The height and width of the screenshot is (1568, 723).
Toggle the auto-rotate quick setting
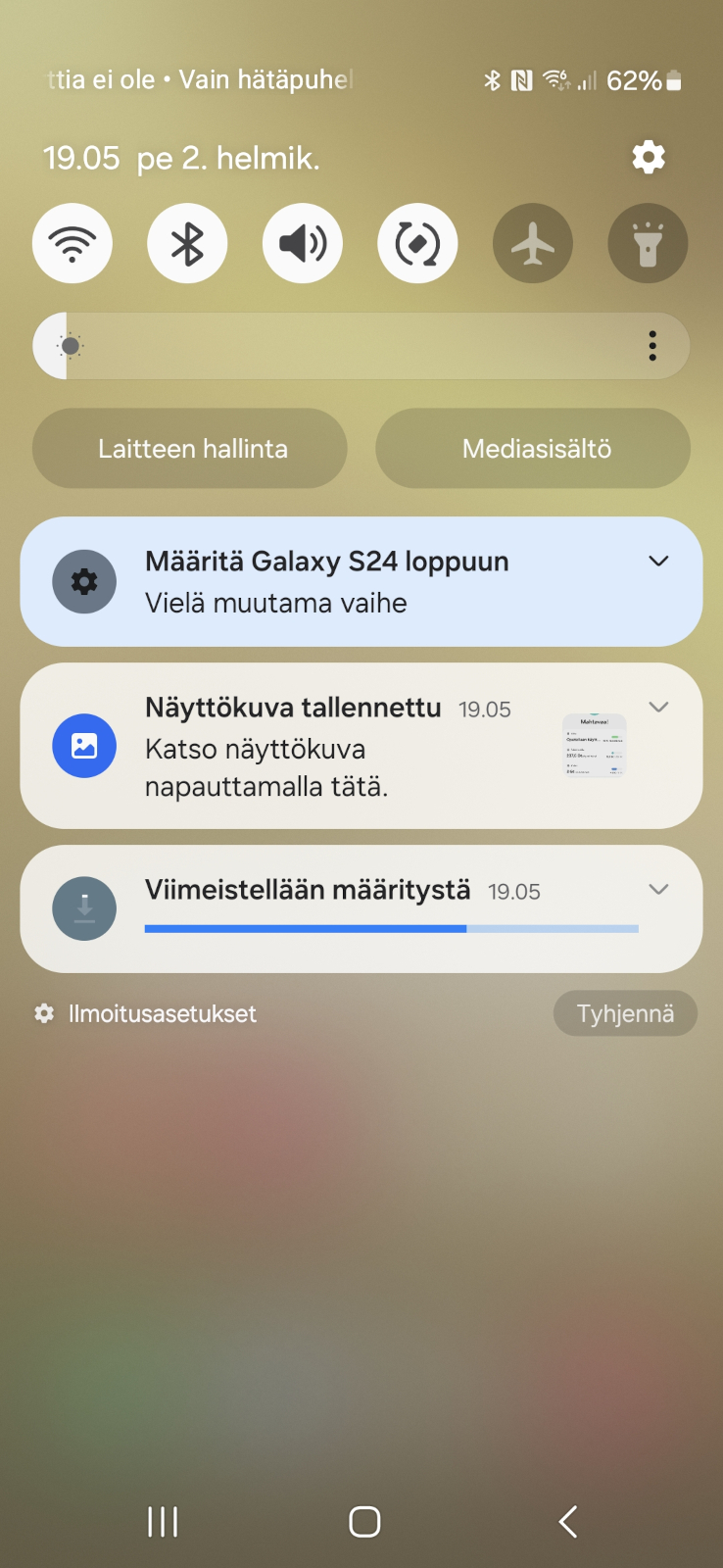pos(417,243)
